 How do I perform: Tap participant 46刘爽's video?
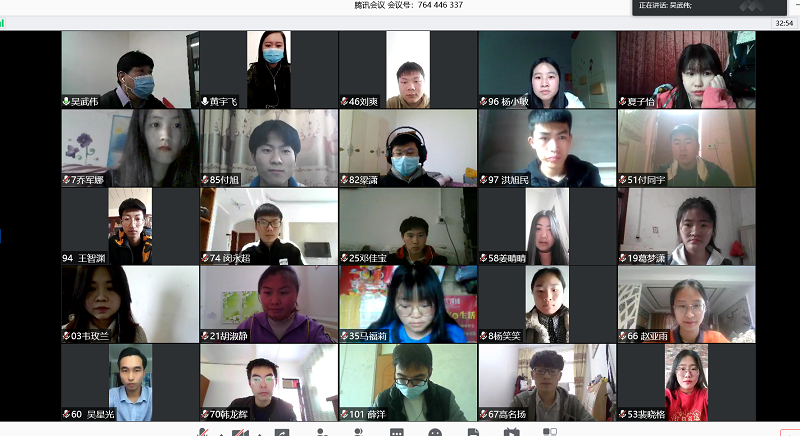(x=407, y=69)
